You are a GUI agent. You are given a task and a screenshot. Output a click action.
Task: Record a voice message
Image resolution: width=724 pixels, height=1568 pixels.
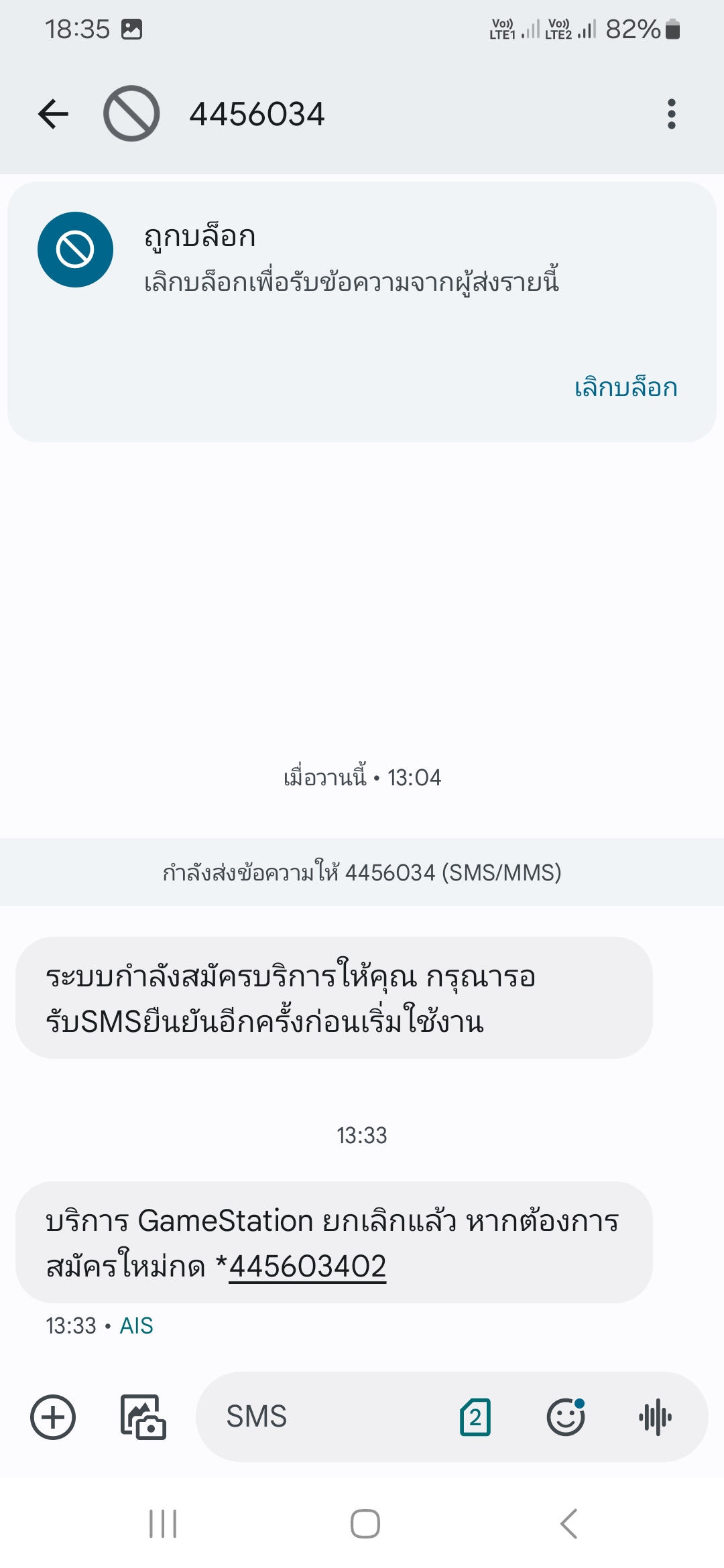655,1417
